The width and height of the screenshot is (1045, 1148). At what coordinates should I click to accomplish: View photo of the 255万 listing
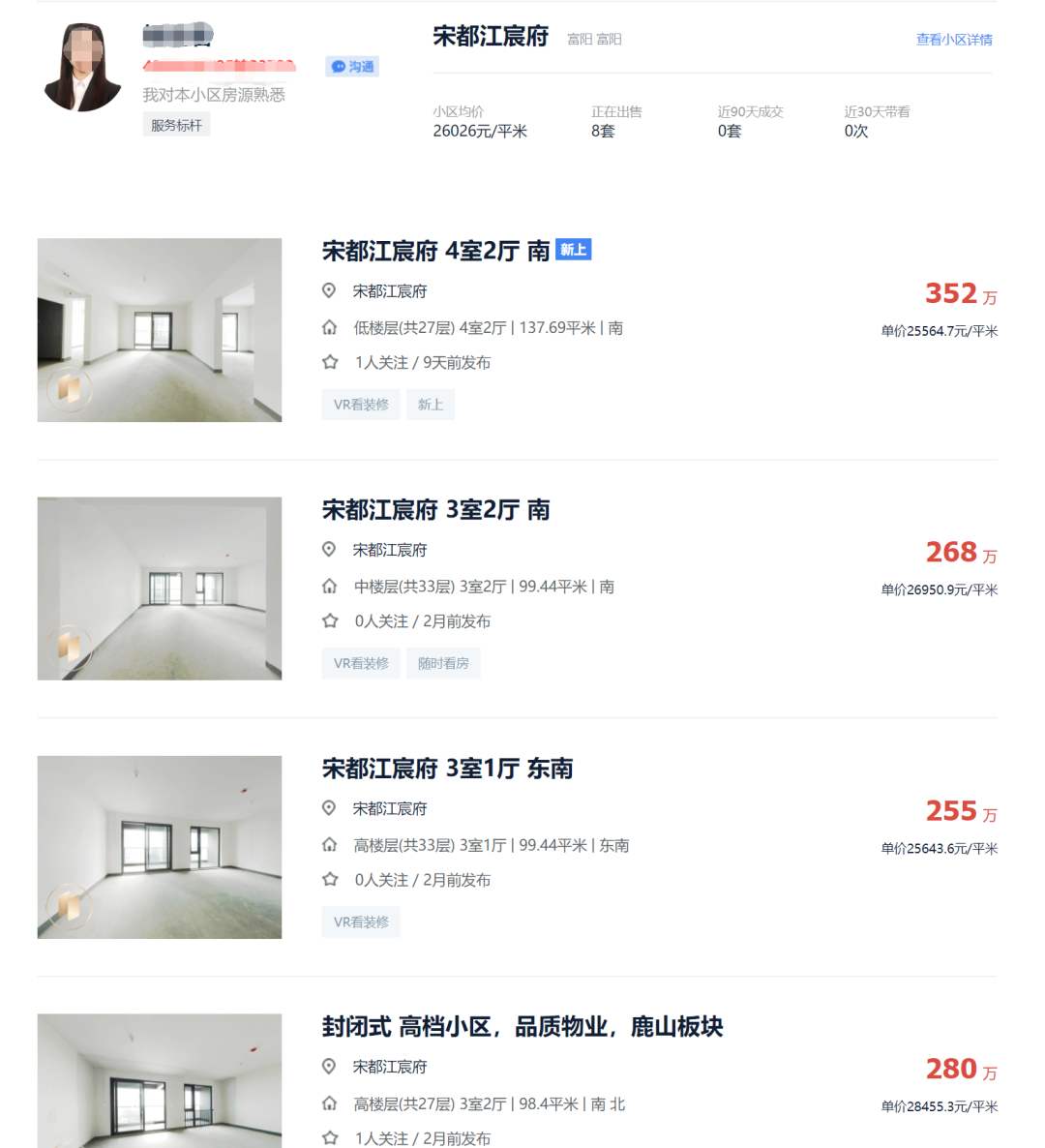[x=160, y=847]
